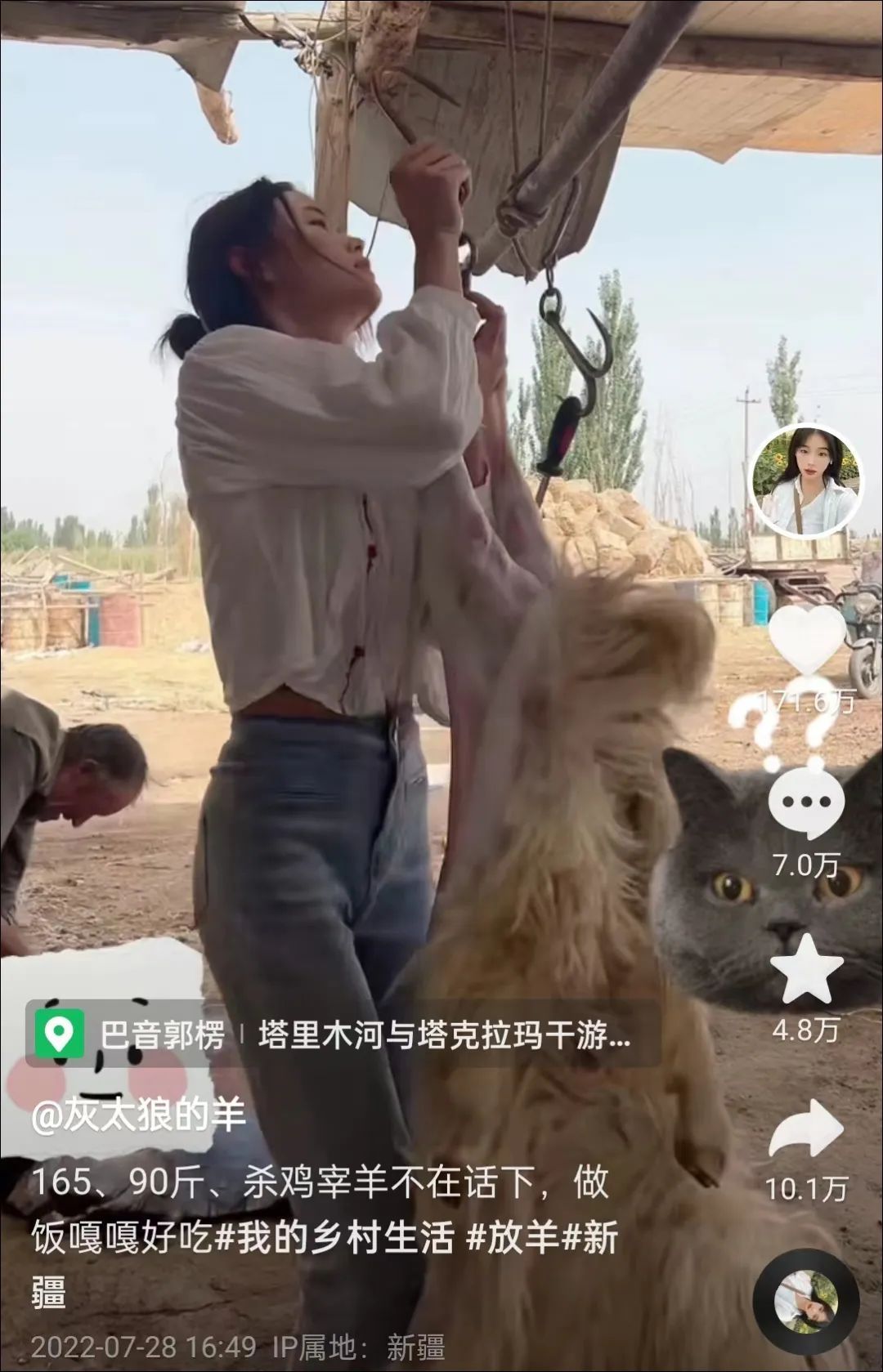The width and height of the screenshot is (883, 1372).
Task: Visit @灰太狼的羊 user page
Action: pos(137,1116)
